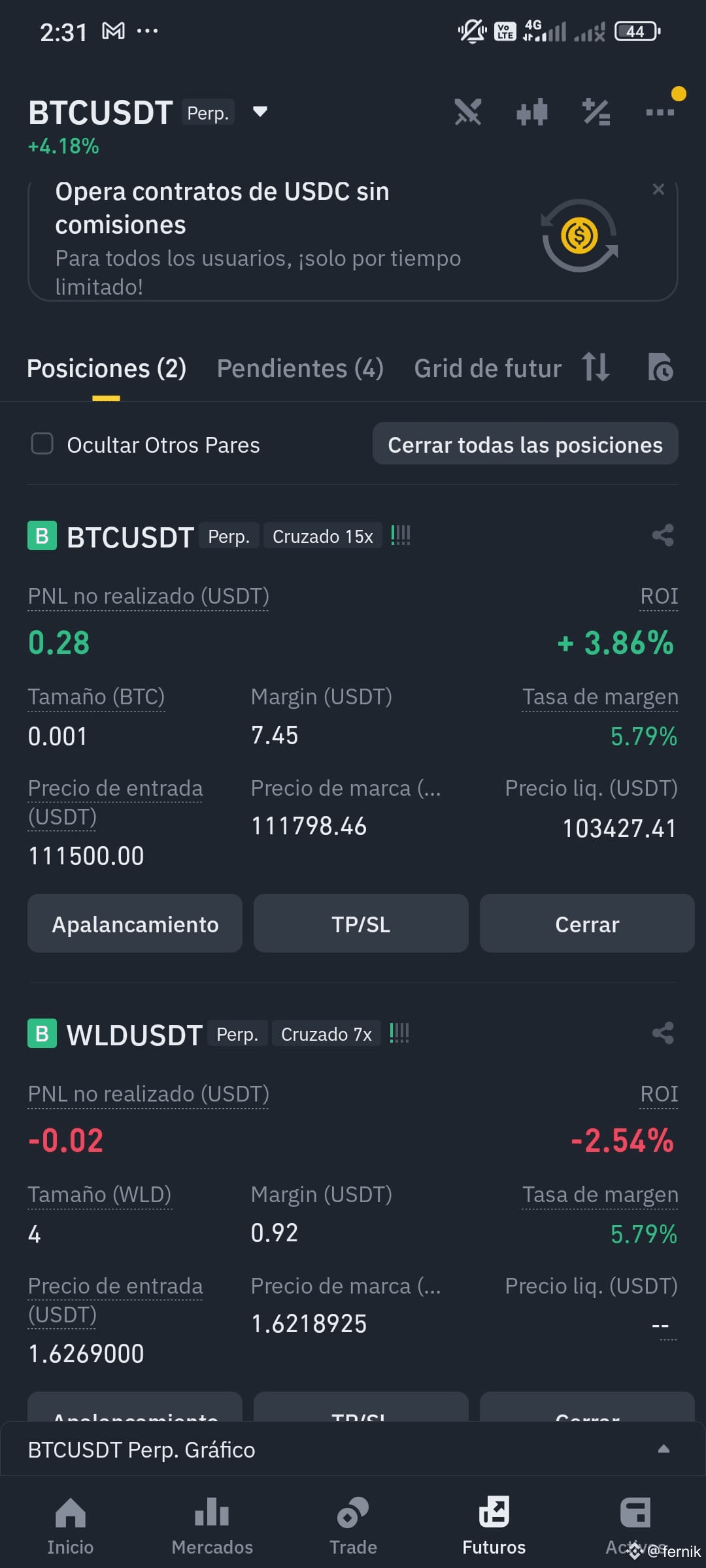The image size is (706, 1568).
Task: Switch to the Grid de futuros tab
Action: click(488, 368)
